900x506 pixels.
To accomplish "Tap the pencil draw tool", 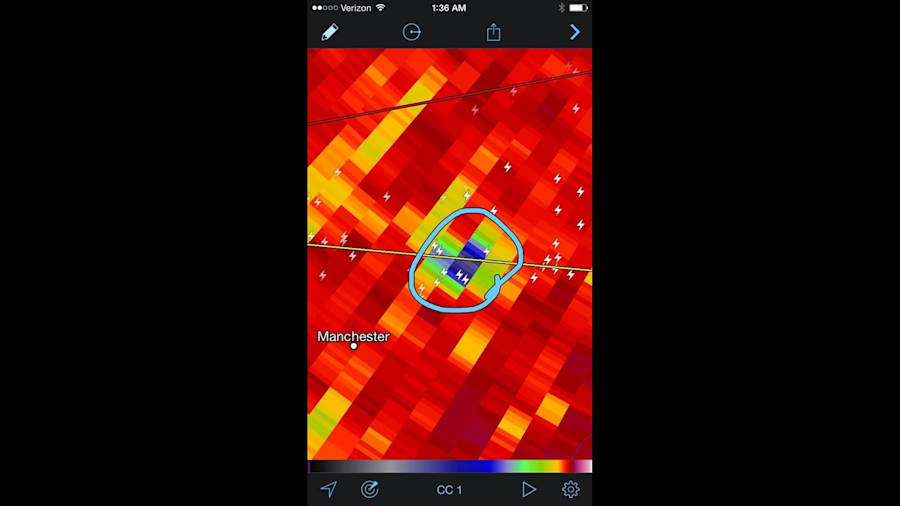I will point(329,32).
